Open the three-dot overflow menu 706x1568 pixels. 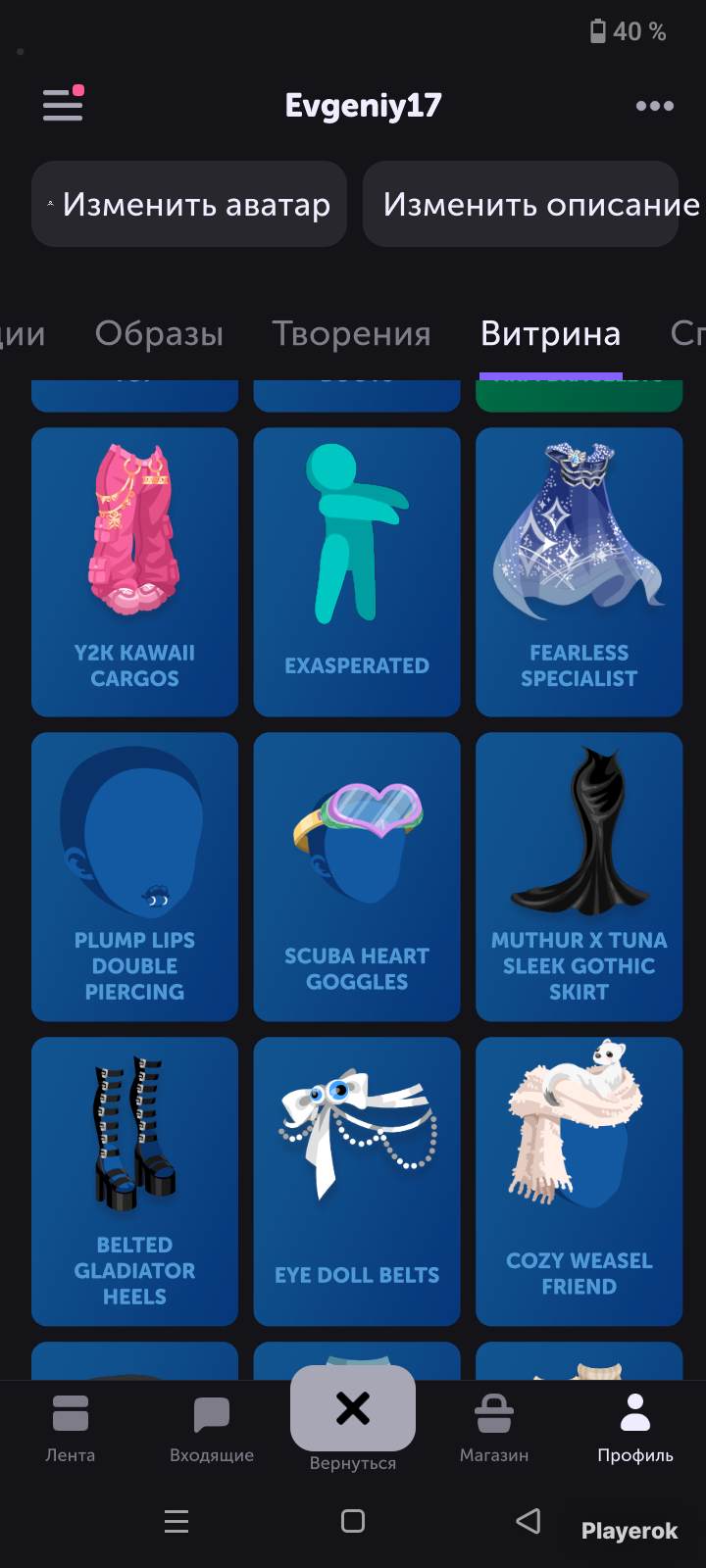pos(654,106)
